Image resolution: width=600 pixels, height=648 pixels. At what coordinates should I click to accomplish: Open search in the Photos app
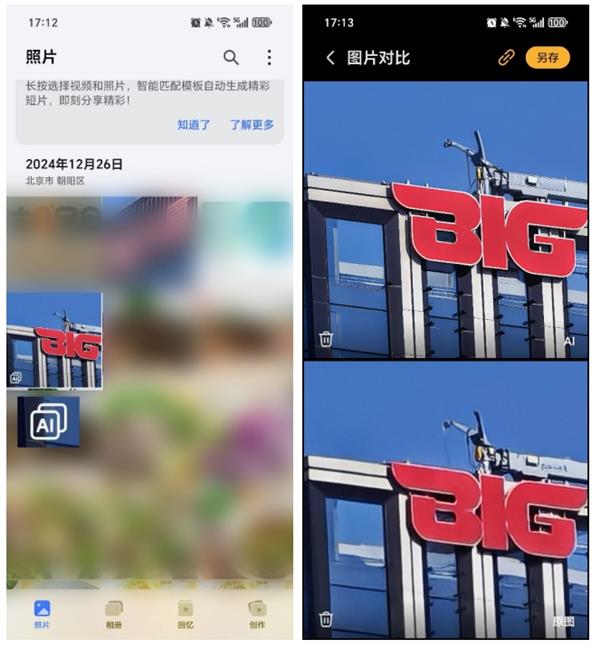pyautogui.click(x=231, y=58)
